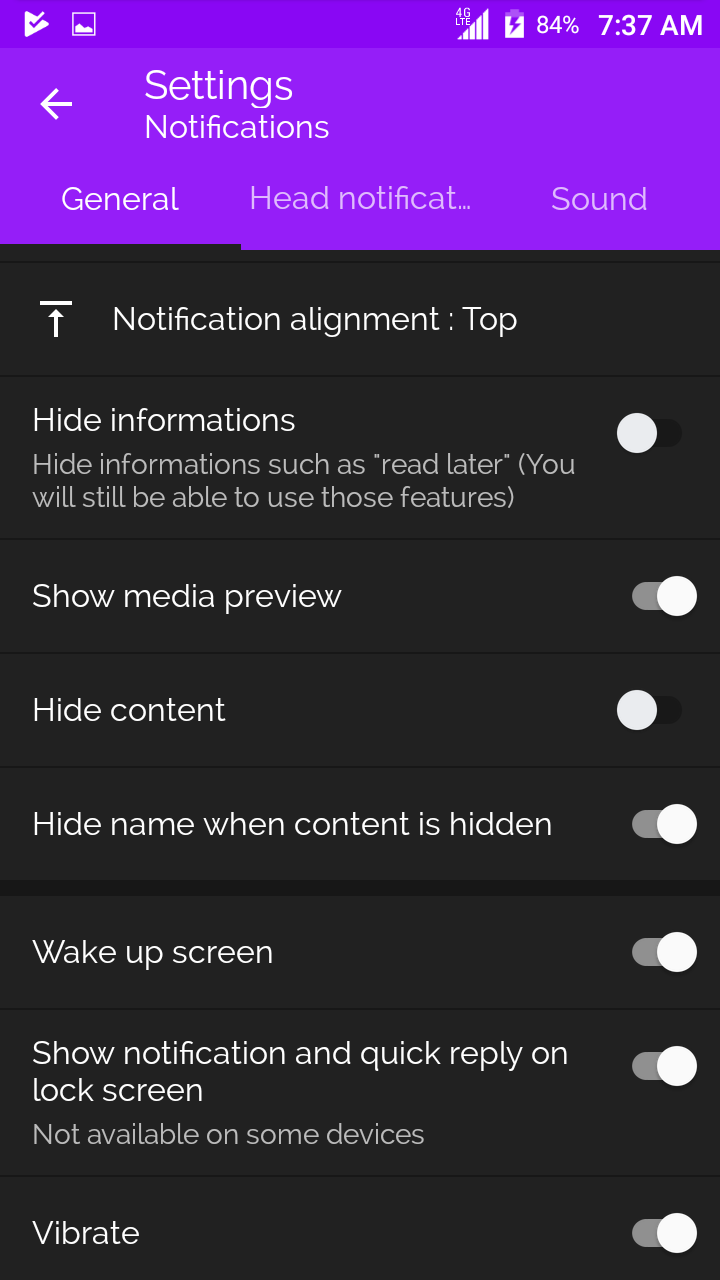The width and height of the screenshot is (720, 1280).
Task: Enable the Hide informations switch
Action: click(x=650, y=433)
